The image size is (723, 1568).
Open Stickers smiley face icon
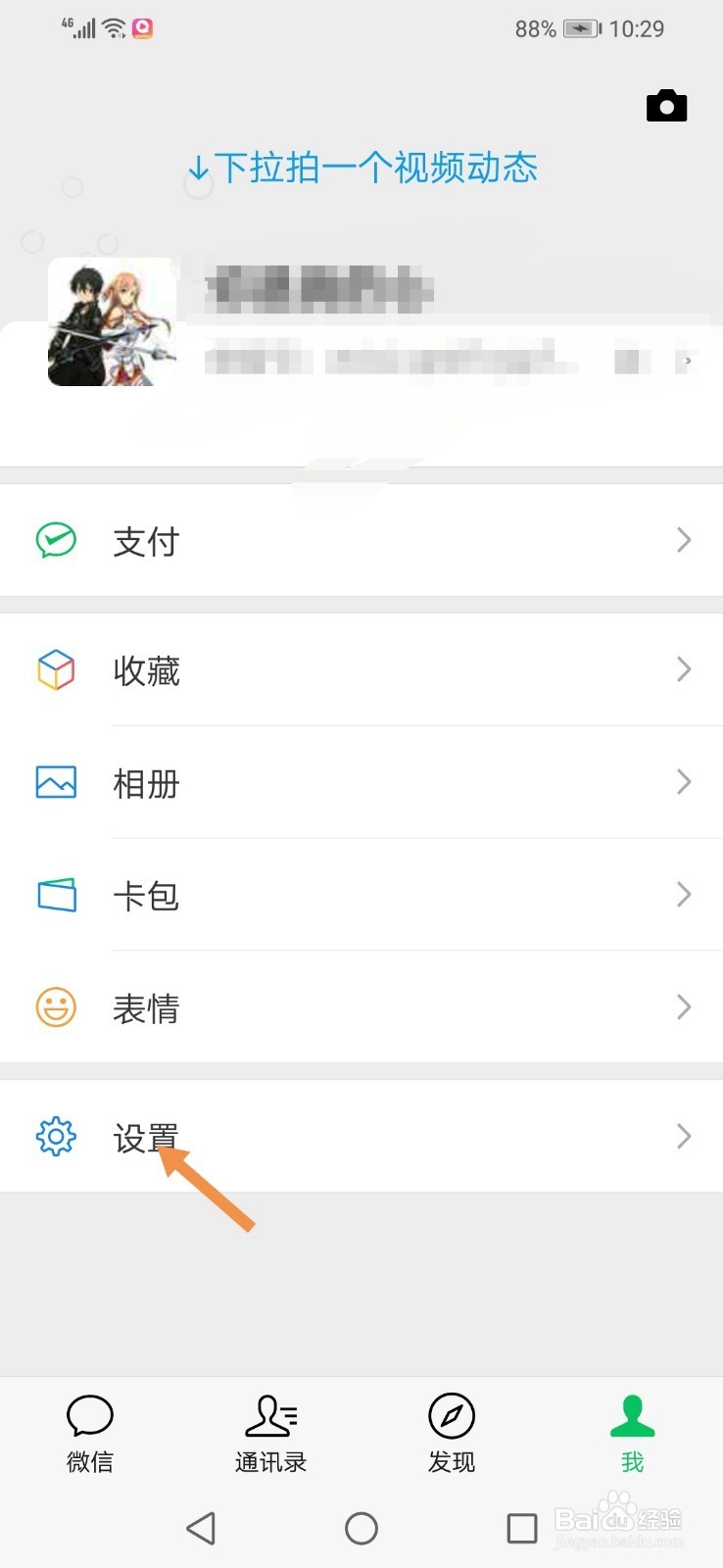click(56, 1006)
